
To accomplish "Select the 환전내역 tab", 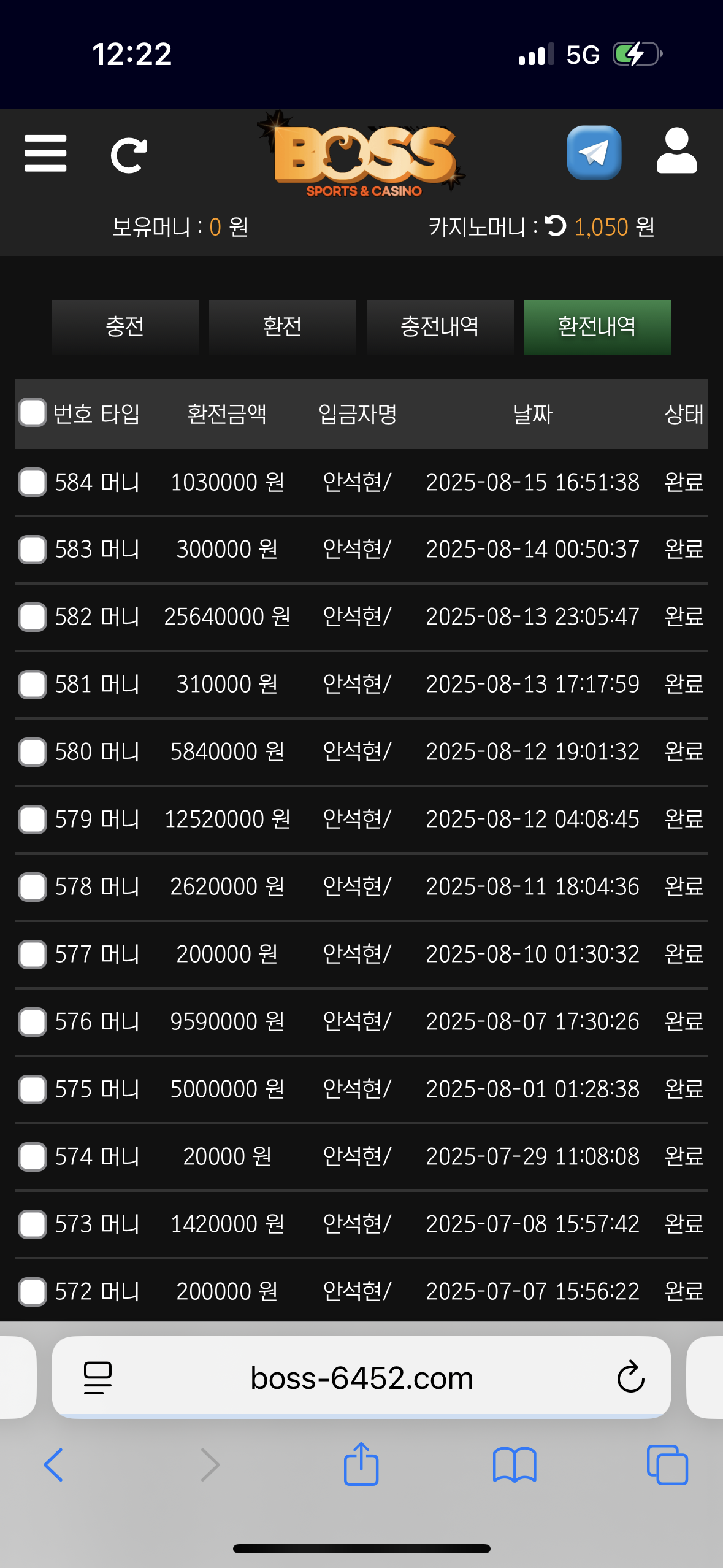I will pyautogui.click(x=597, y=327).
